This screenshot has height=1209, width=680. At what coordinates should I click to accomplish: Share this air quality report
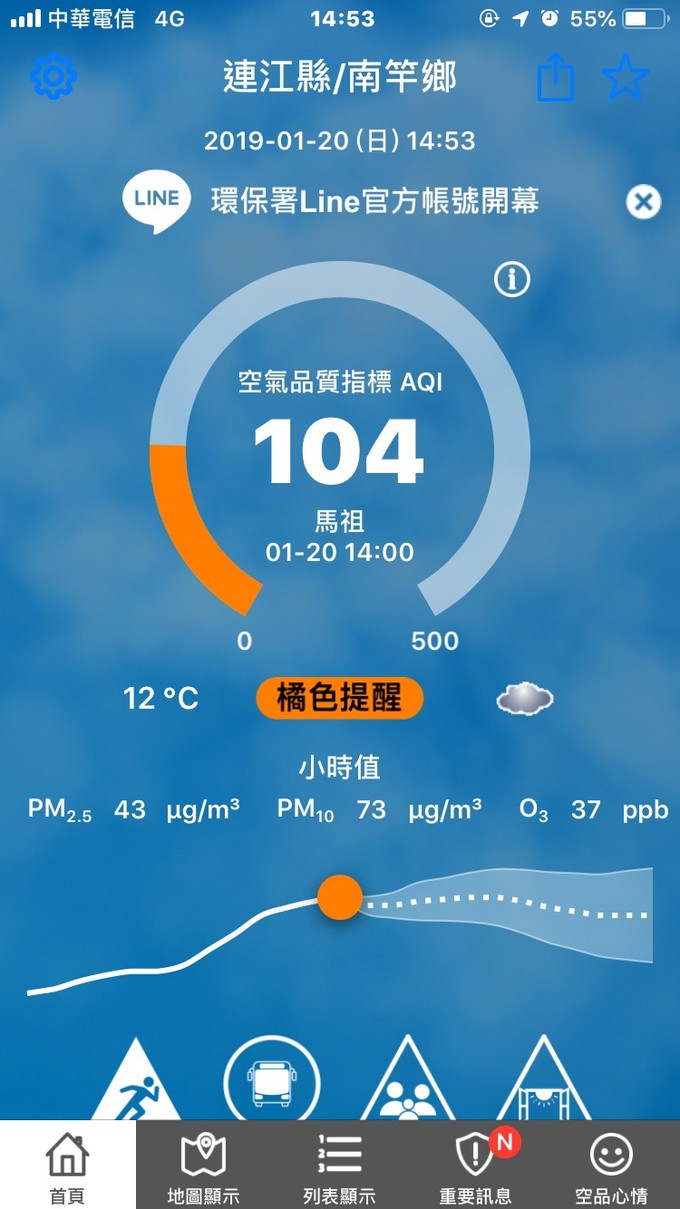pos(556,77)
